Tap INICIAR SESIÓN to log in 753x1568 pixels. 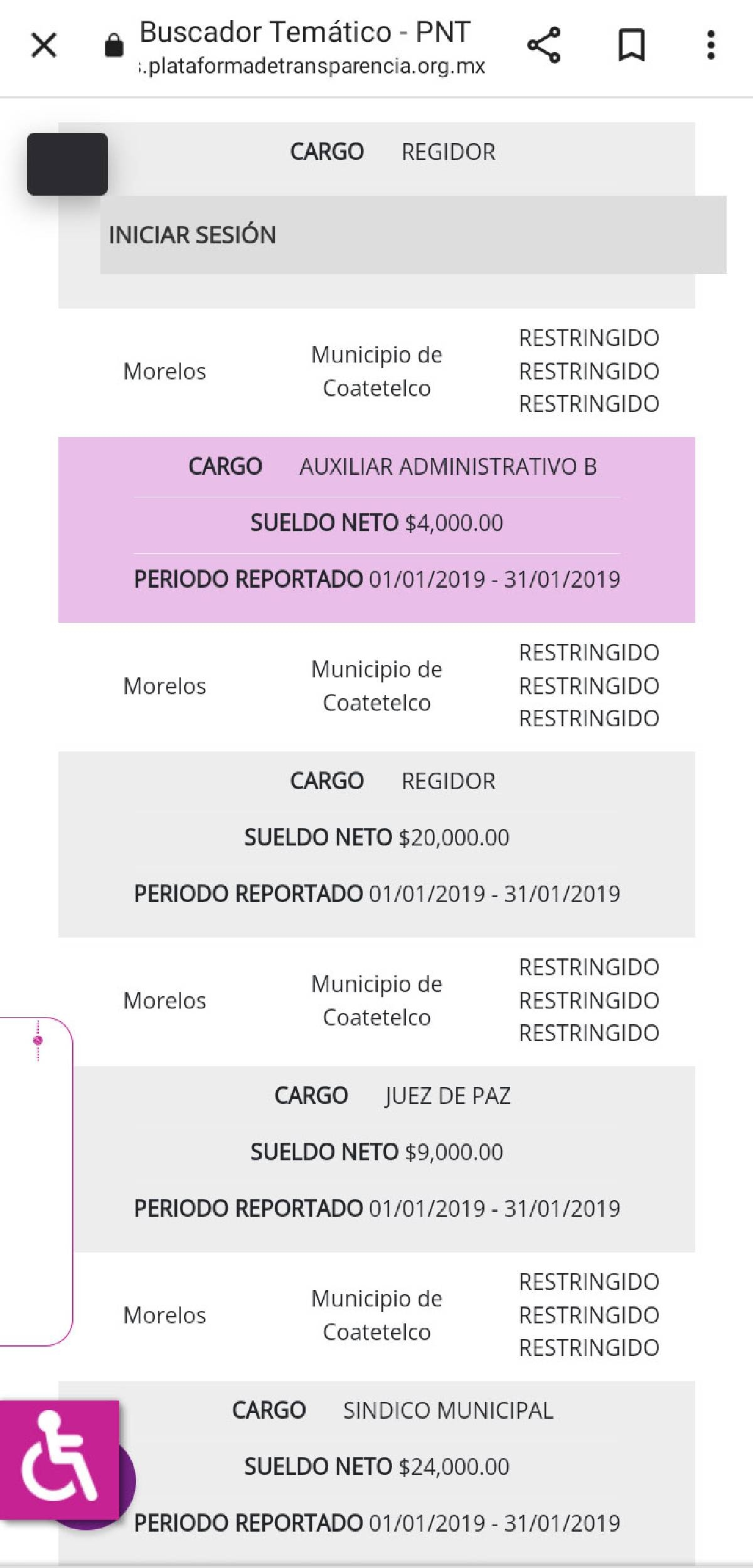point(192,235)
